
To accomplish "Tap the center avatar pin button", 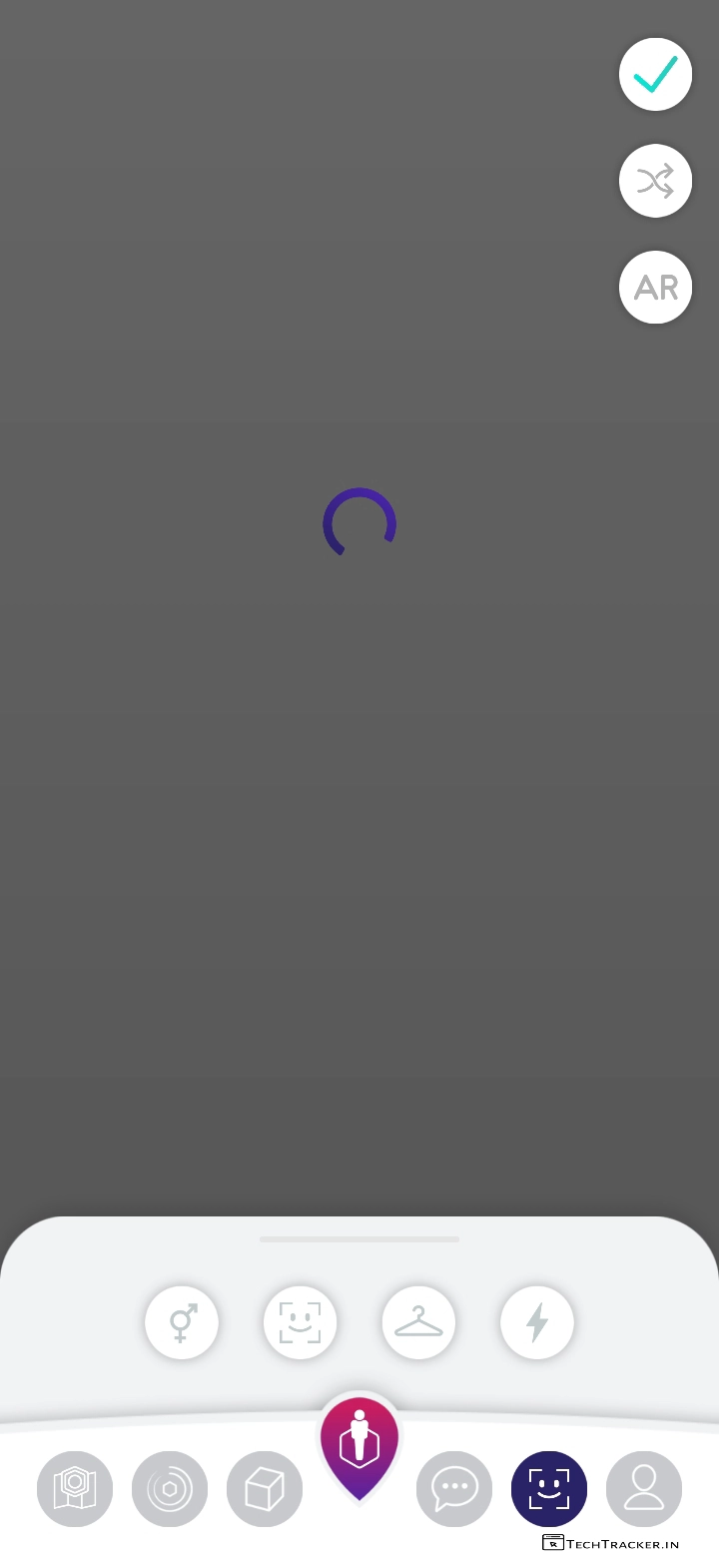I will tap(359, 1445).
